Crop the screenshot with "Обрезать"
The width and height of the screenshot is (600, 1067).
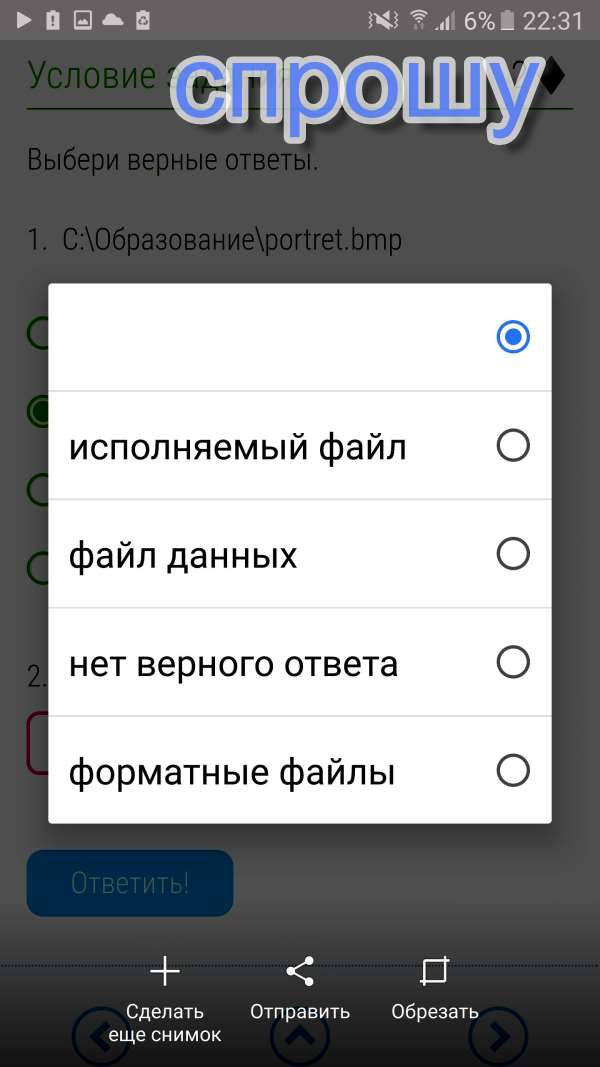click(435, 988)
